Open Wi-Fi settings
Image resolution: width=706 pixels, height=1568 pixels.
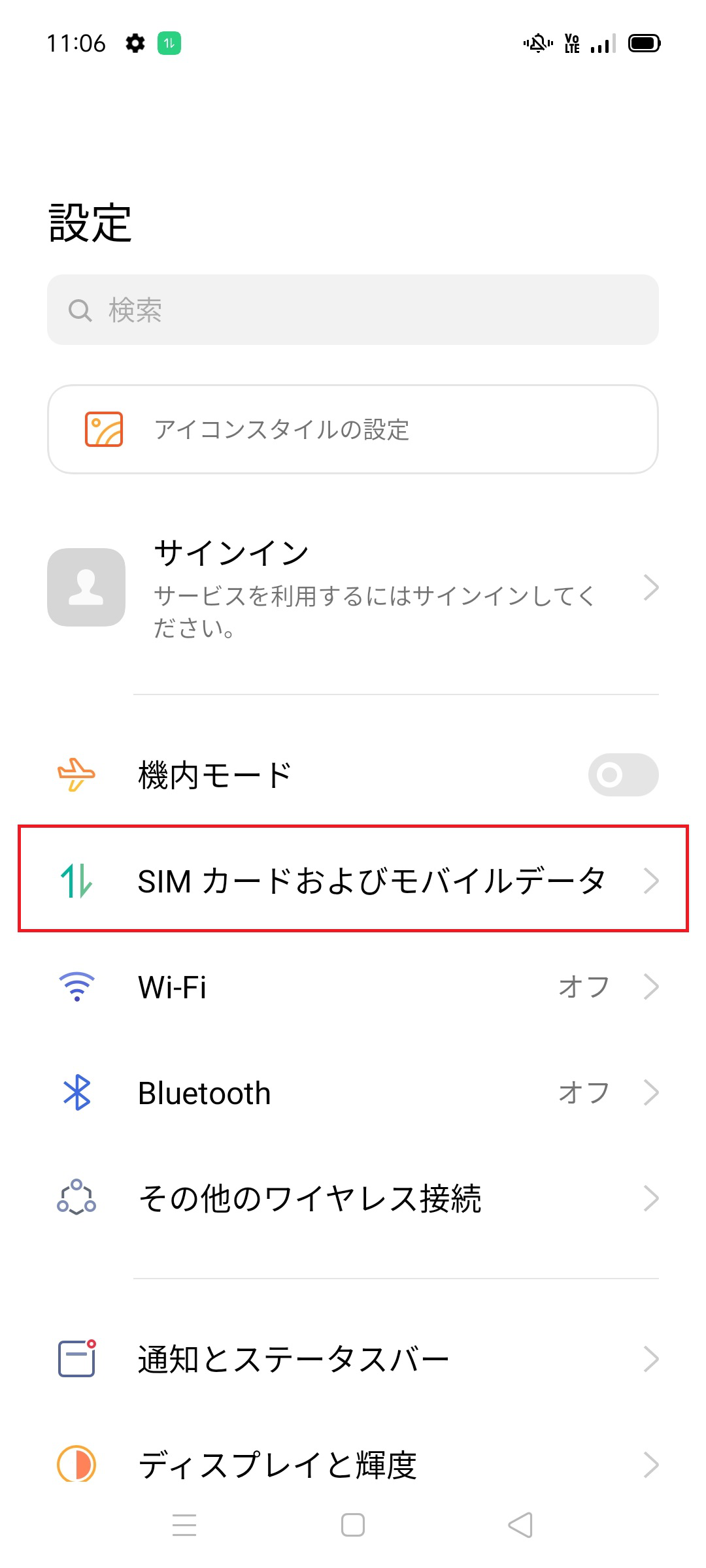(x=353, y=987)
